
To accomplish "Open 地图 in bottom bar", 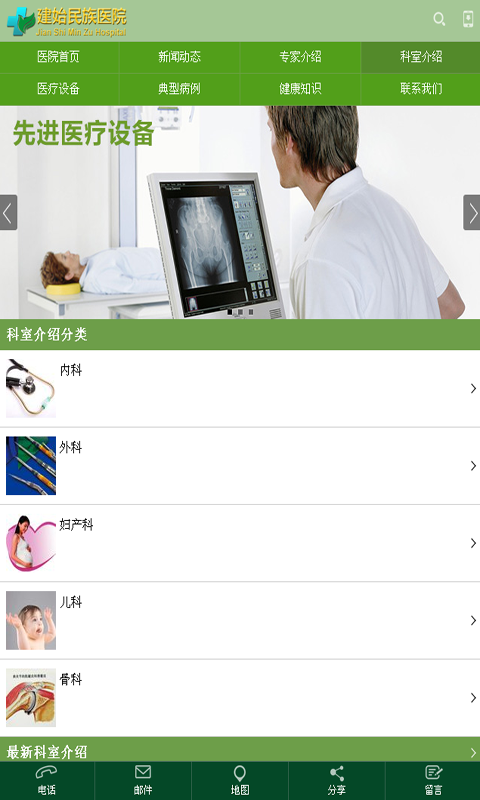I will pyautogui.click(x=240, y=781).
